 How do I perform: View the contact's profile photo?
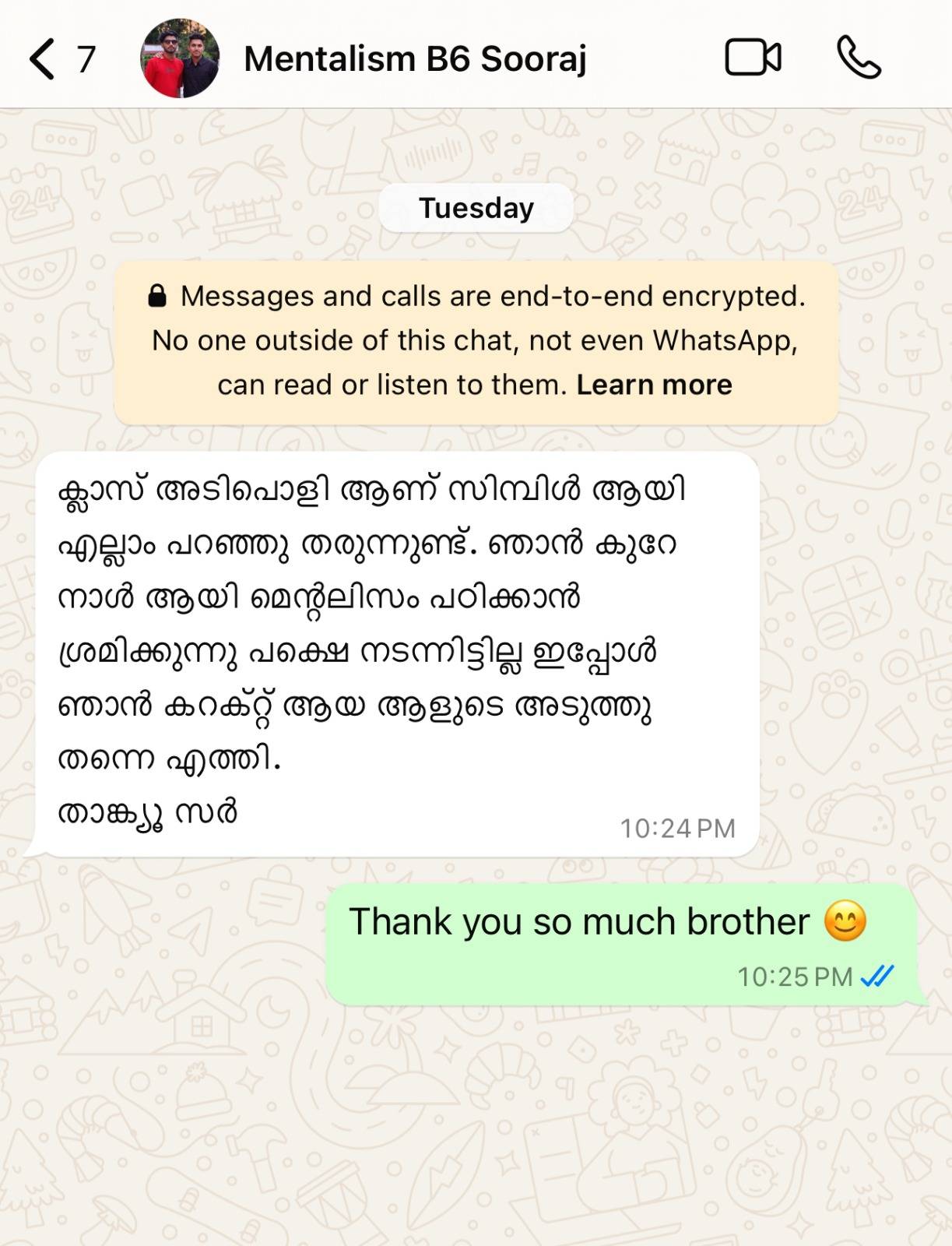click(180, 58)
